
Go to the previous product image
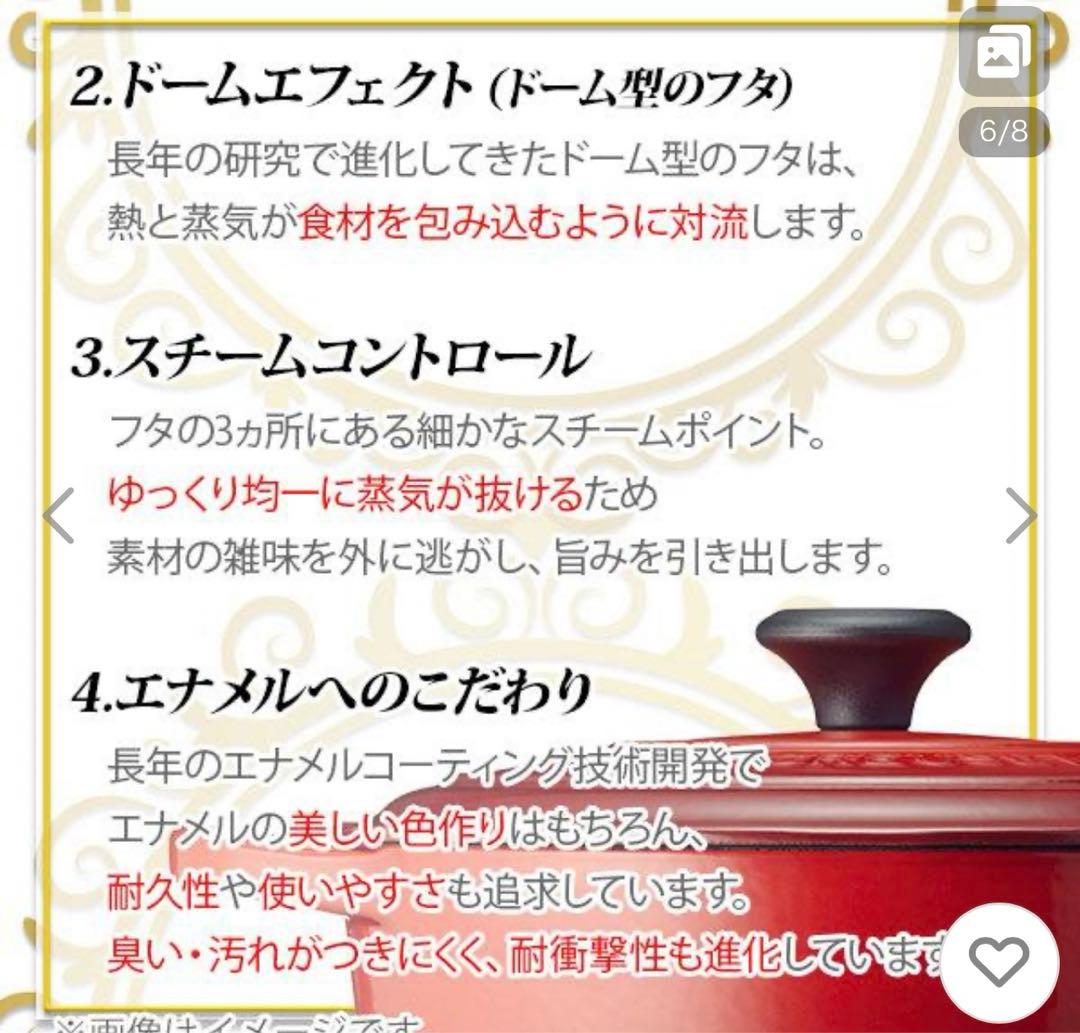(60, 515)
